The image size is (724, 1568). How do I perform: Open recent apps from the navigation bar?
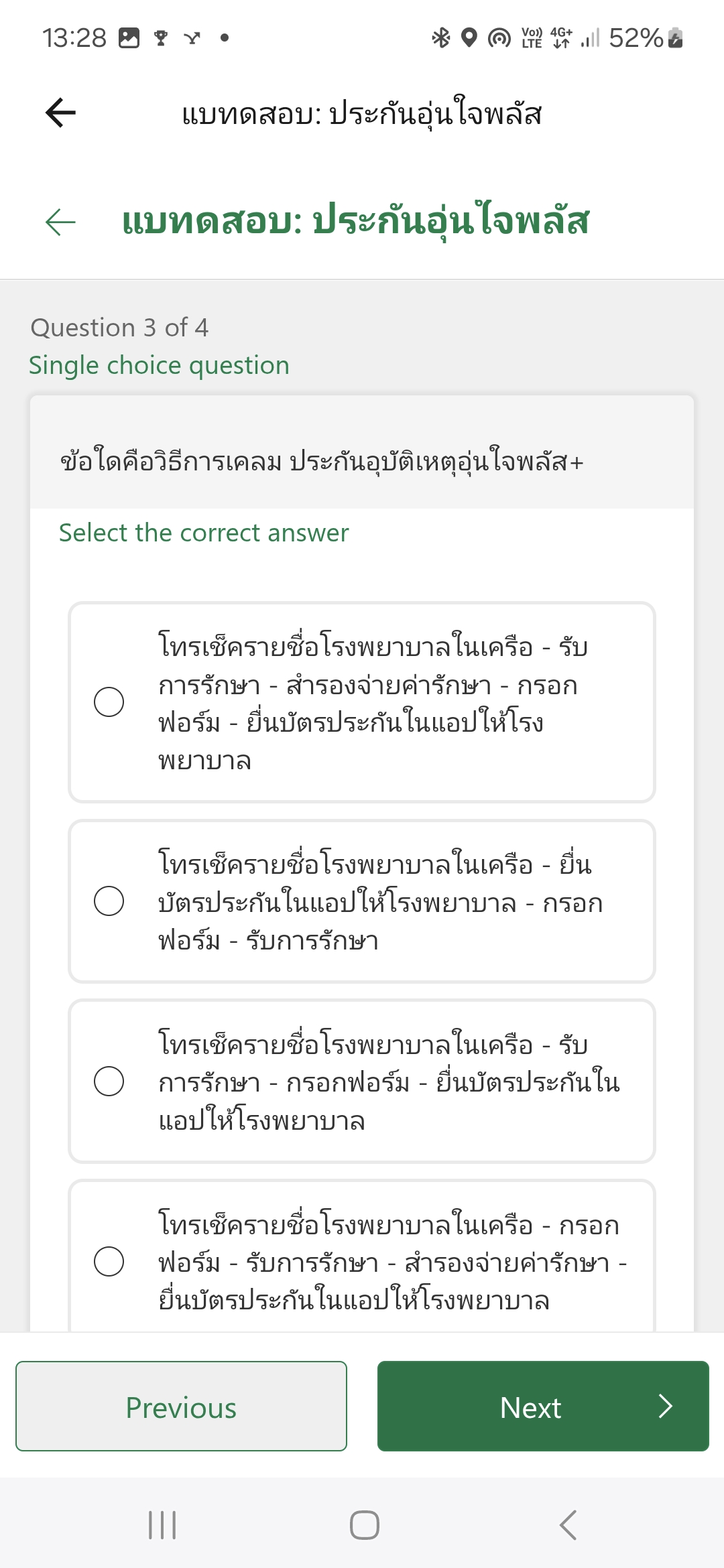pyautogui.click(x=162, y=1525)
